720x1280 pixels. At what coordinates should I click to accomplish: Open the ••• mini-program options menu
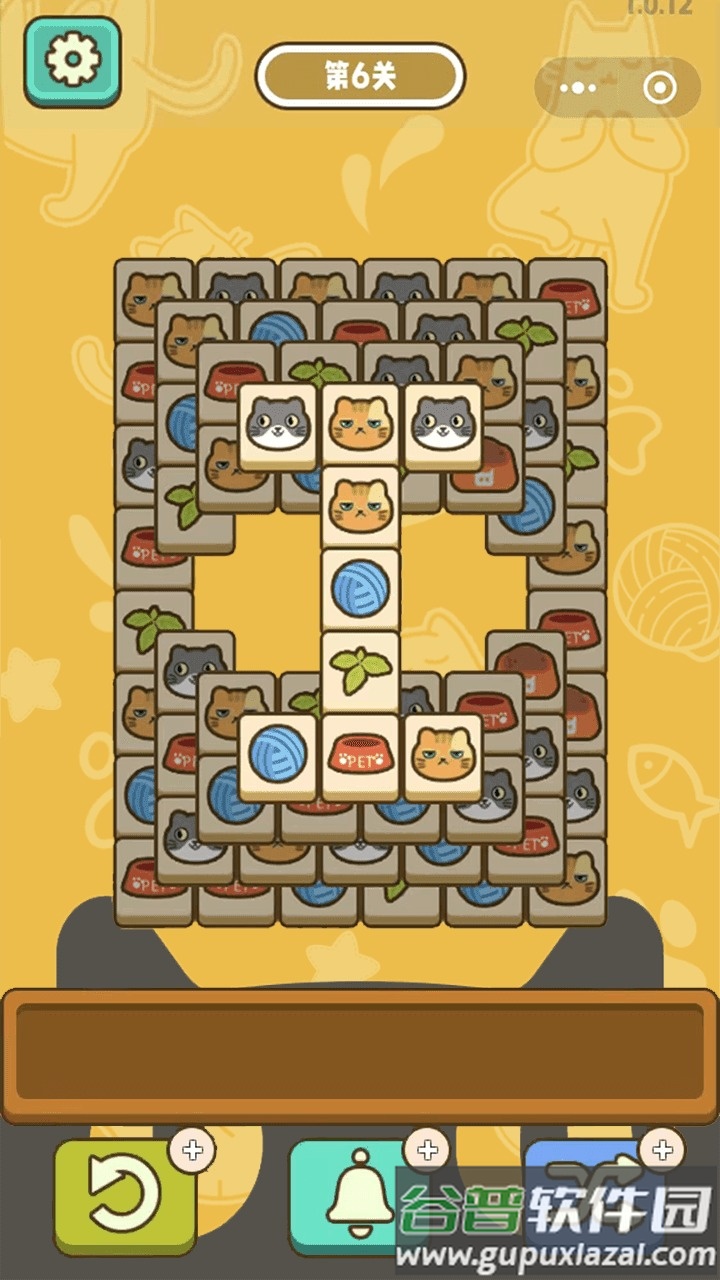point(578,85)
